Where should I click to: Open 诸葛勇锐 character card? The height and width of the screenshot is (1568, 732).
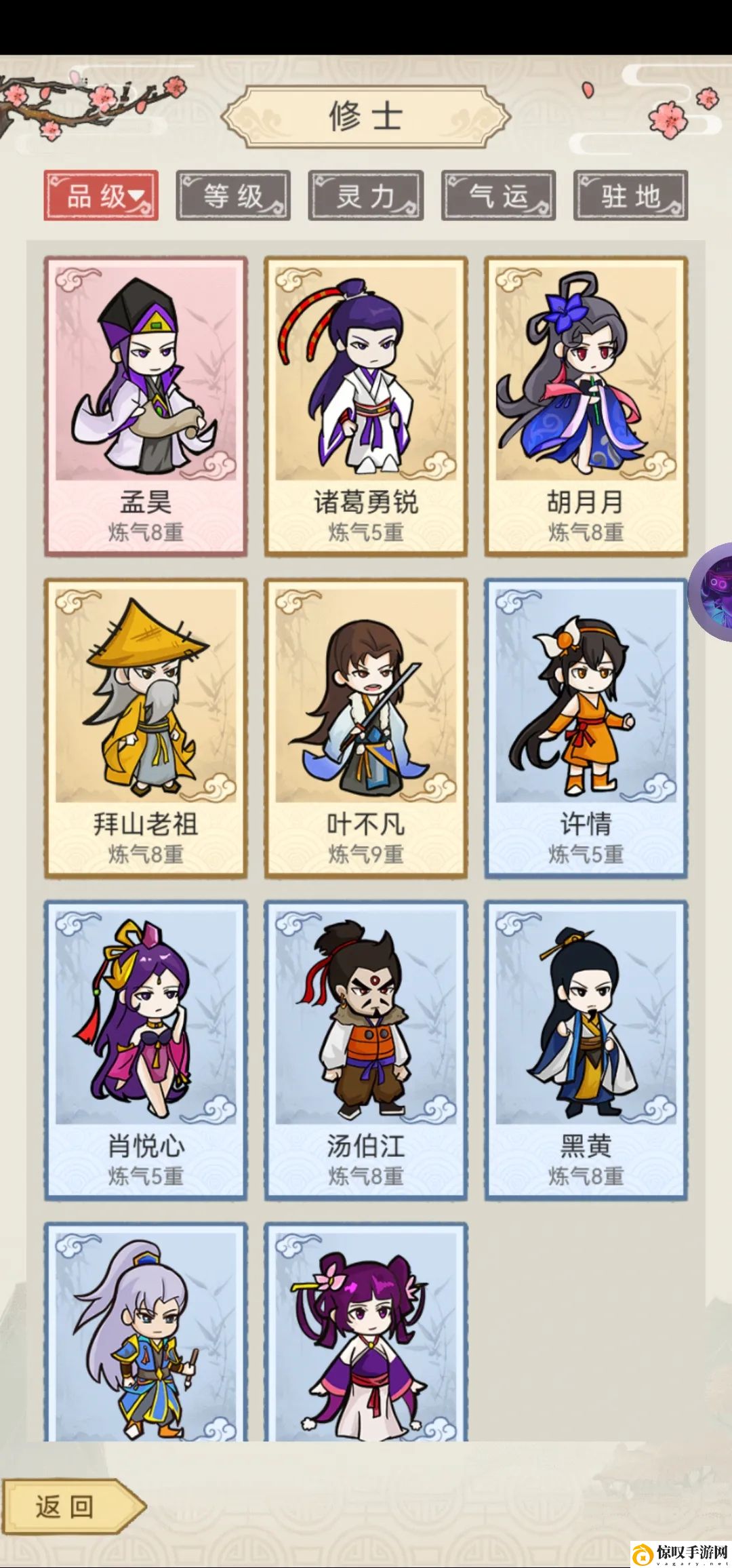point(366,406)
